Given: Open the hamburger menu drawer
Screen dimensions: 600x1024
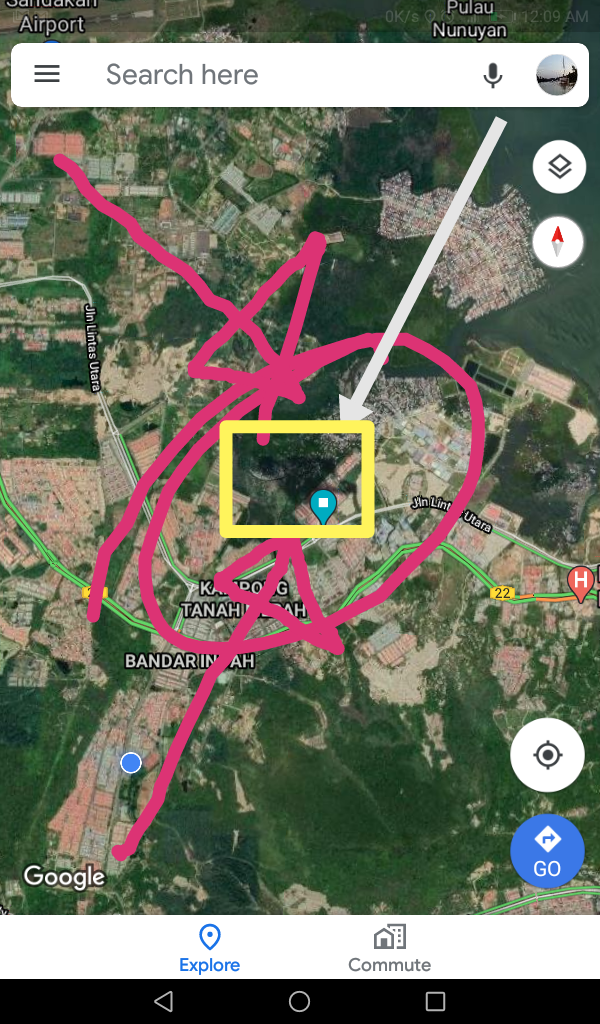Looking at the screenshot, I should tap(47, 75).
